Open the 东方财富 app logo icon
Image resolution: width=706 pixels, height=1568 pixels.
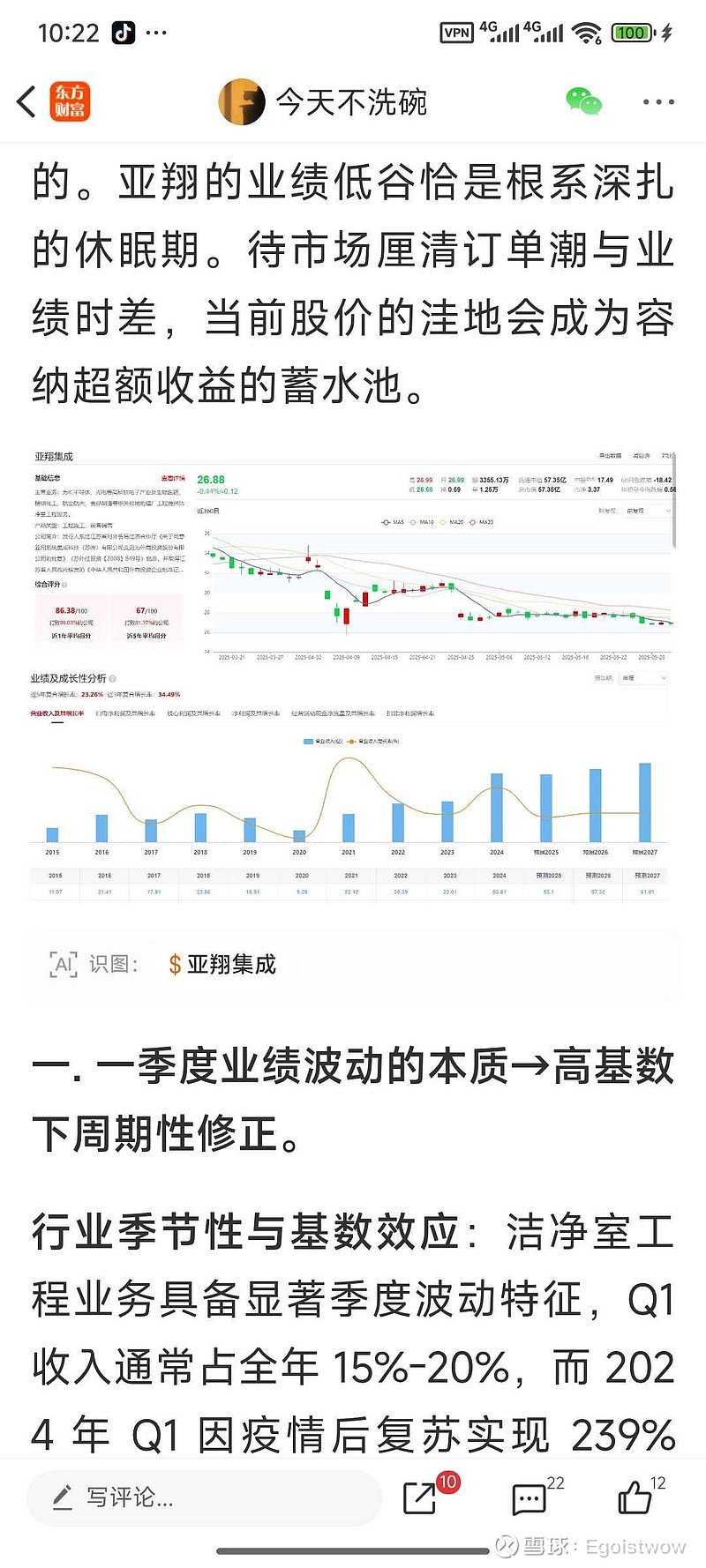69,101
